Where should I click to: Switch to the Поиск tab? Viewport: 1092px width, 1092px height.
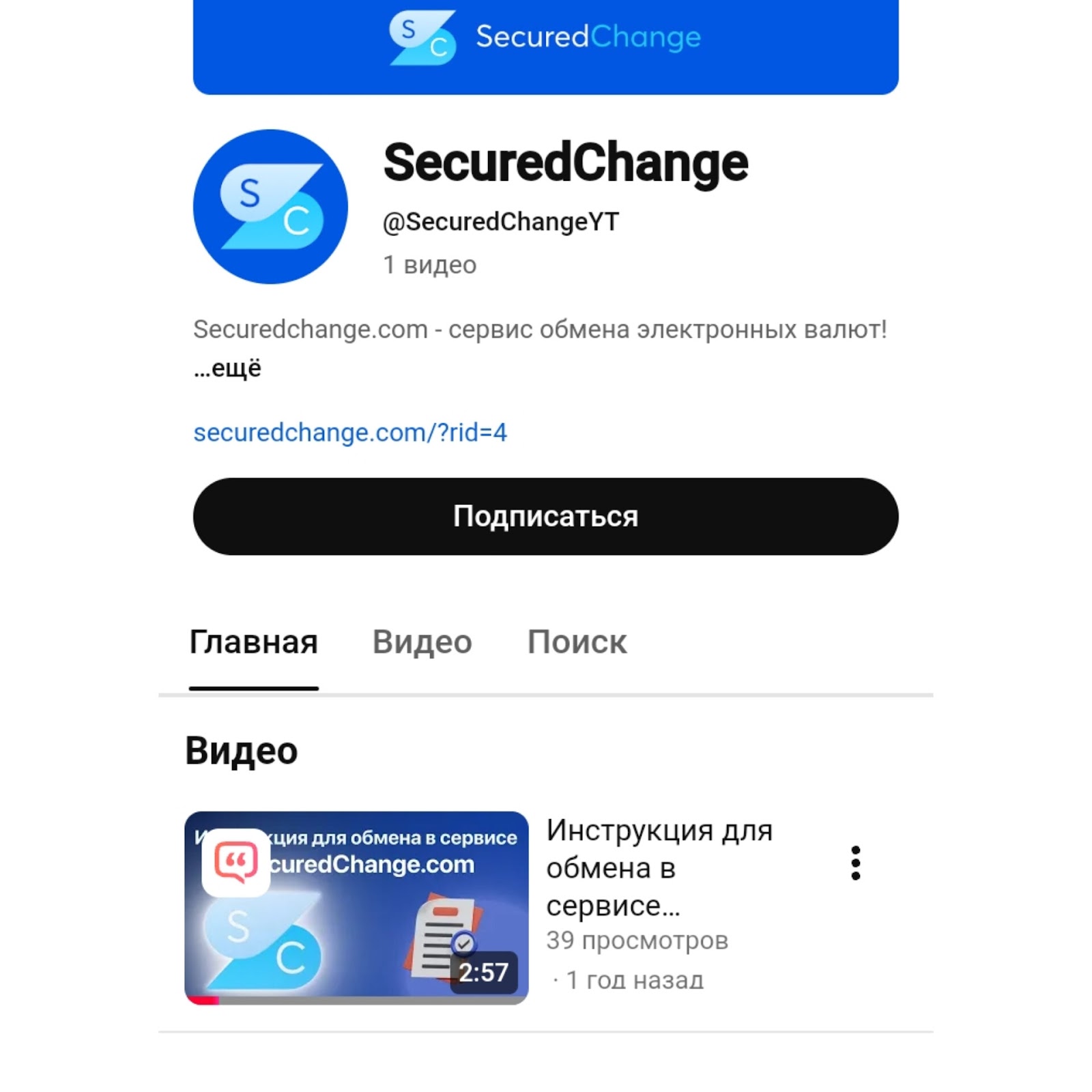pyautogui.click(x=577, y=642)
